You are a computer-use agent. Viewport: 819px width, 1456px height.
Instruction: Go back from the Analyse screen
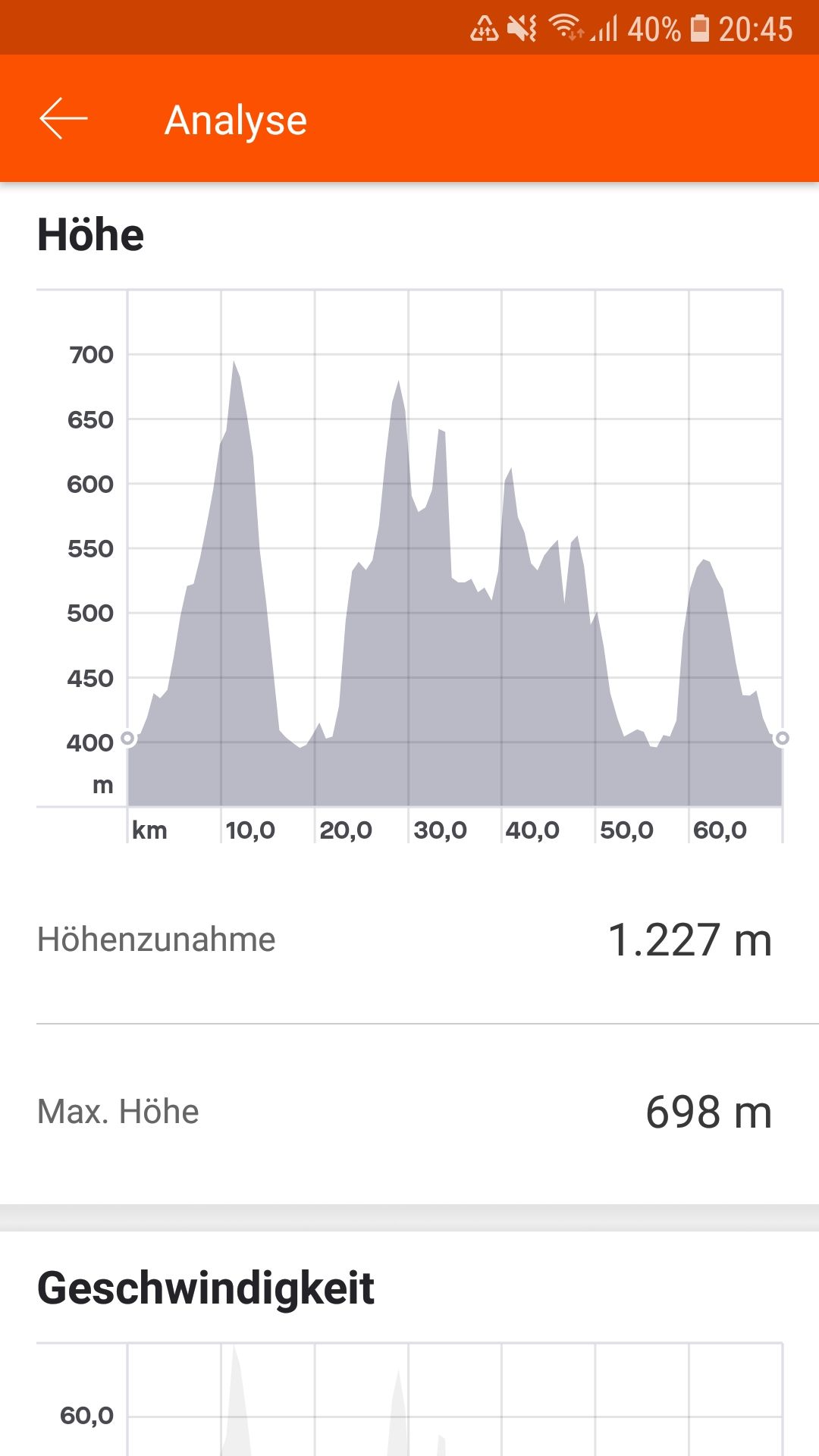(x=64, y=119)
